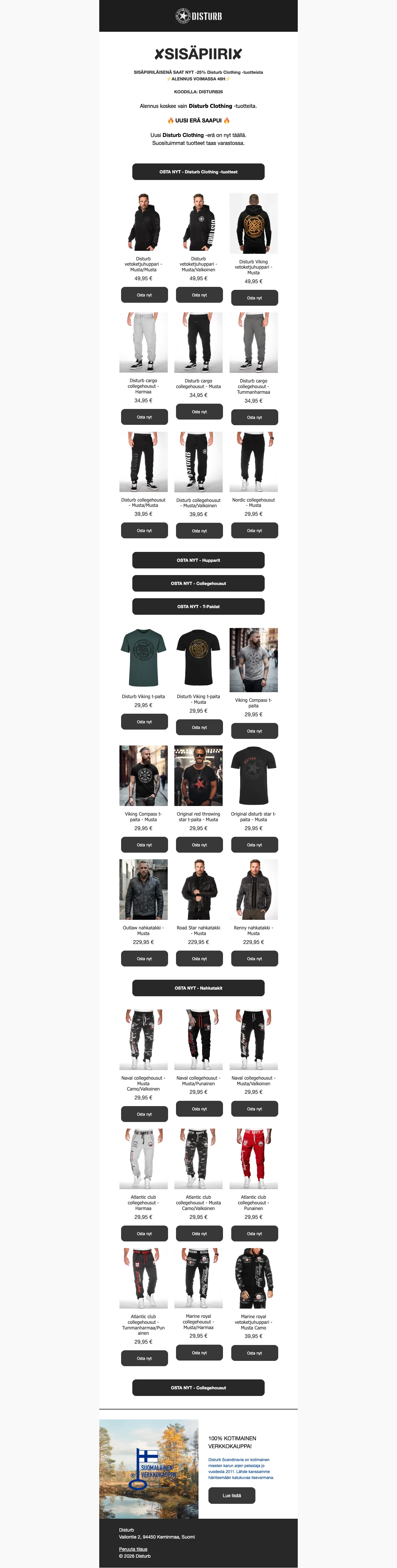Open OSTA NYT - Hupparit button
397x1568 pixels.
point(198,560)
